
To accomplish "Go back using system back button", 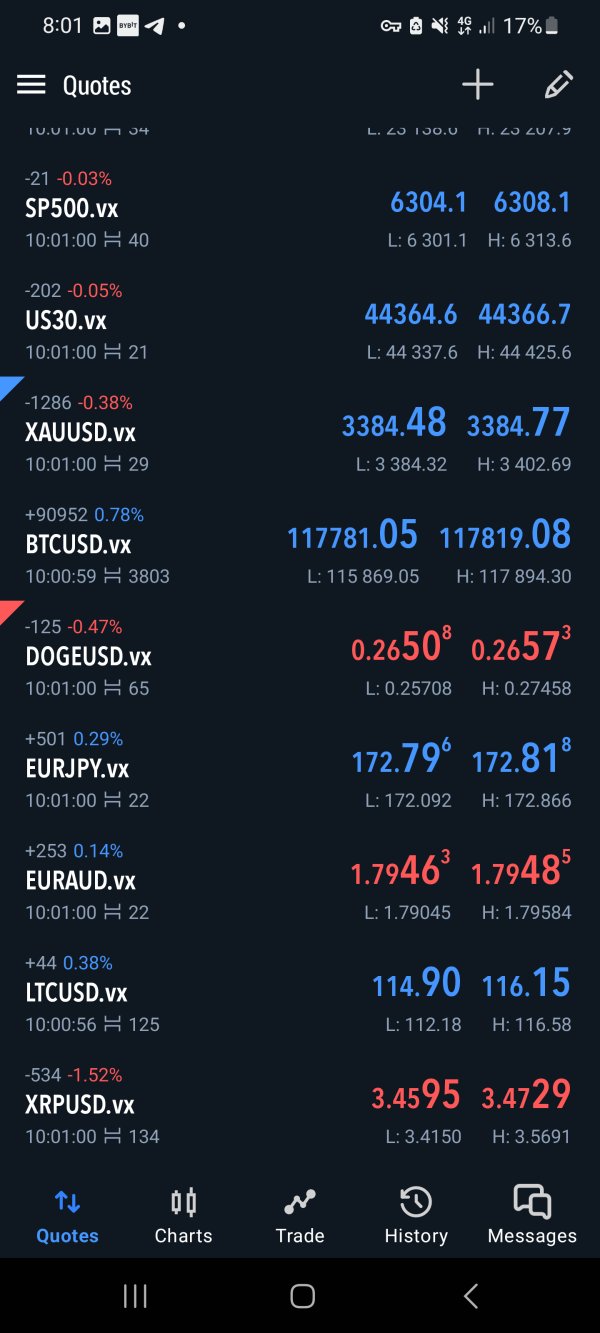I will [471, 1296].
